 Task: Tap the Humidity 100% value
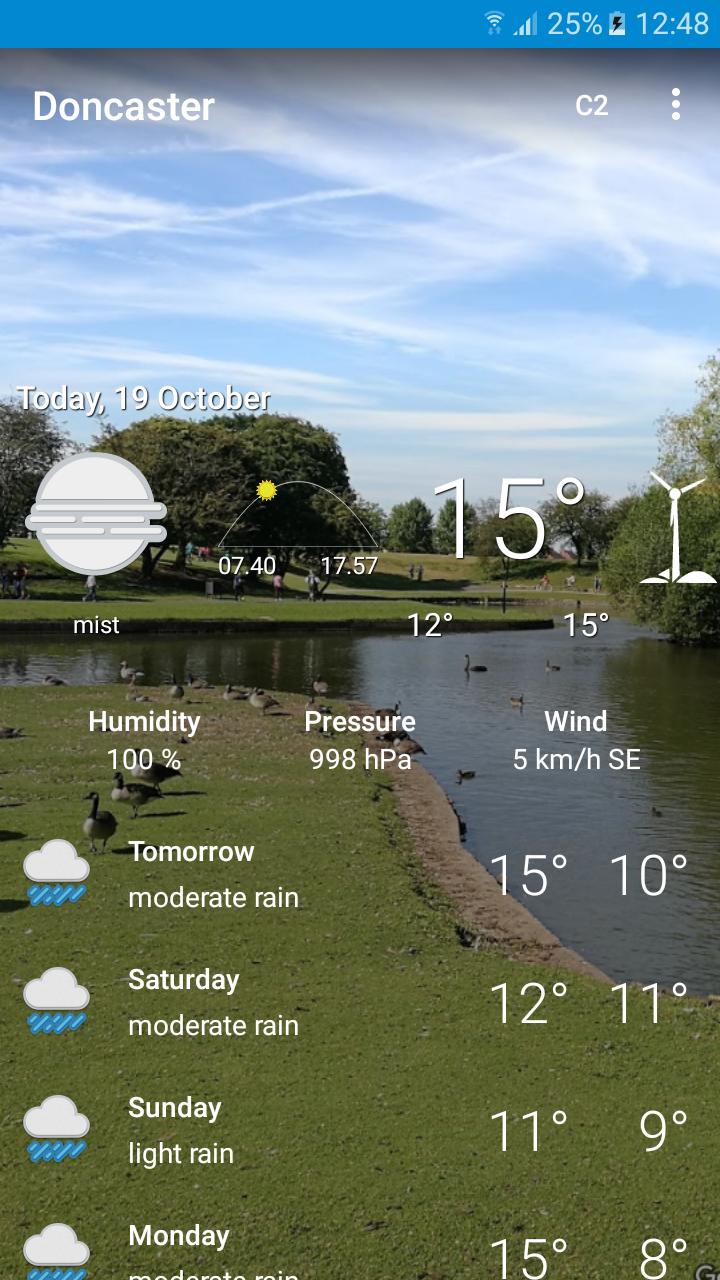(144, 759)
